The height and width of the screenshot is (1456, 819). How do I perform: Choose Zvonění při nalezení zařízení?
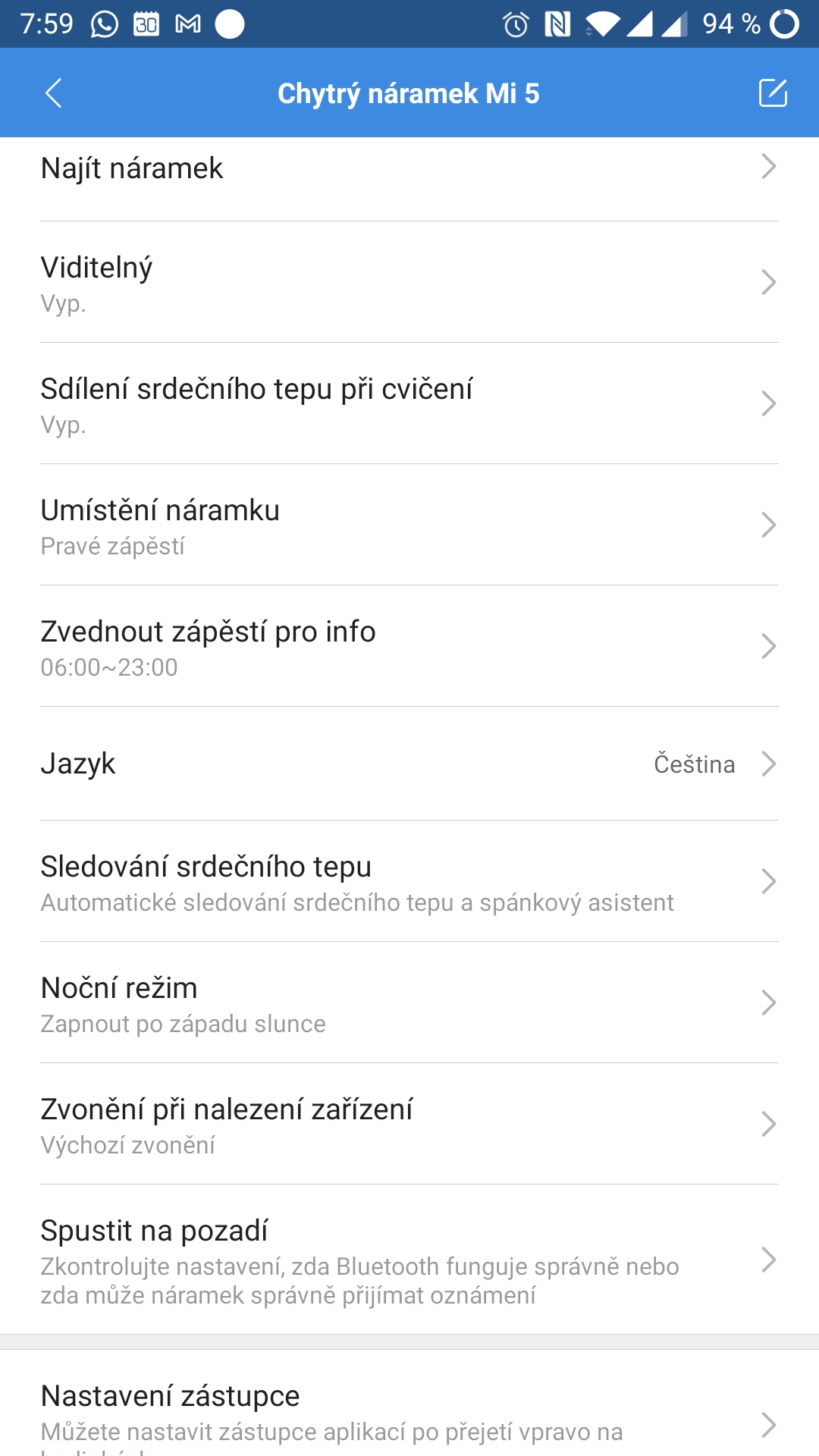click(409, 1125)
